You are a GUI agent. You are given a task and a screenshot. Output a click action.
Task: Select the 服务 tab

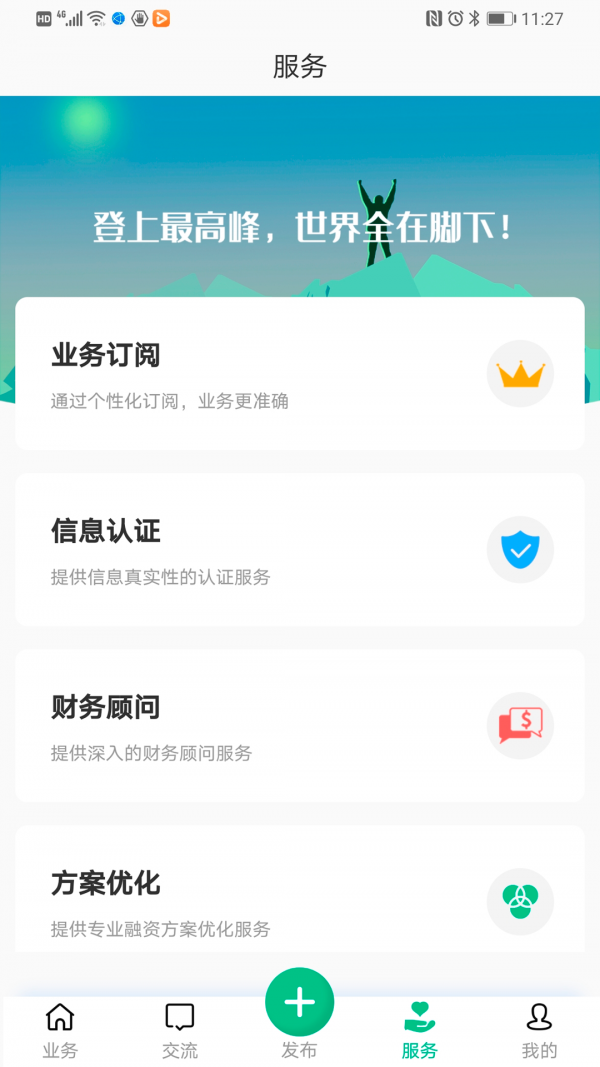pos(420,1030)
